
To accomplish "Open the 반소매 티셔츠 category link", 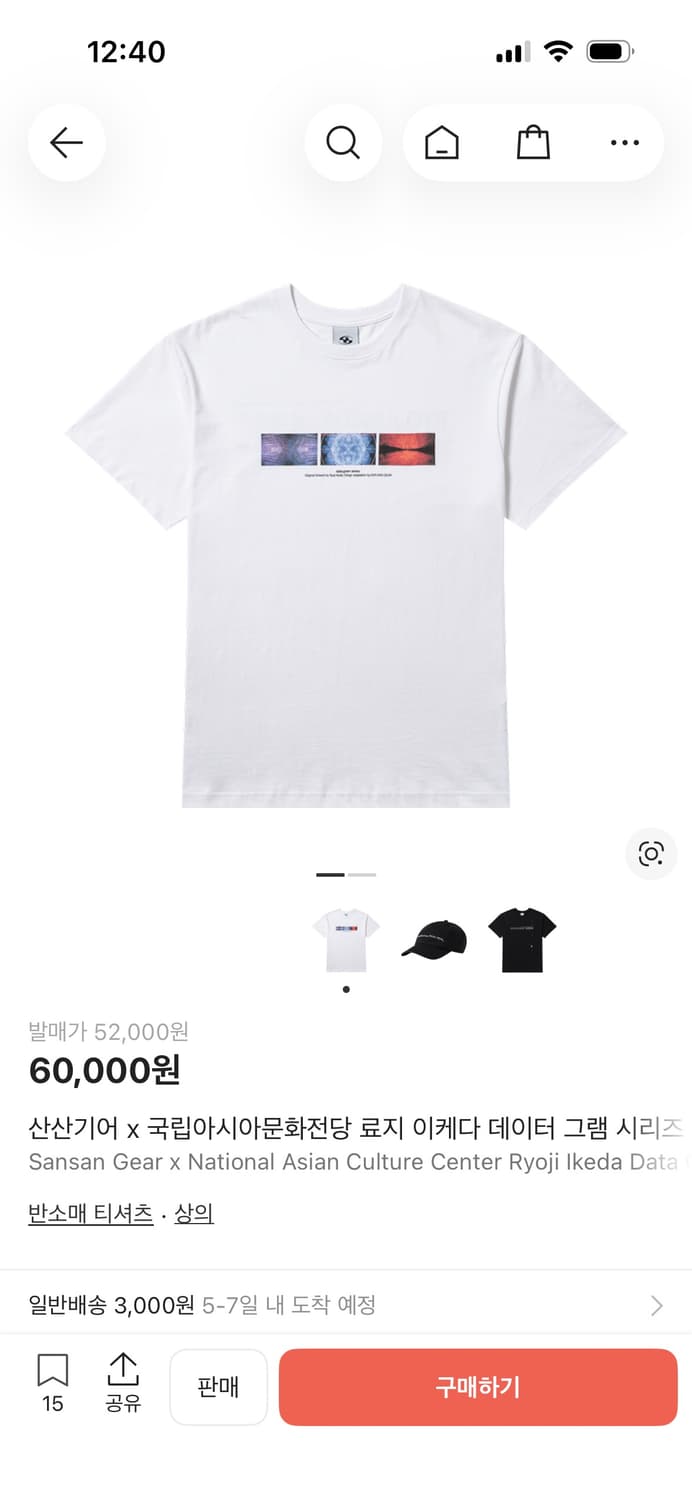I will pyautogui.click(x=91, y=1214).
